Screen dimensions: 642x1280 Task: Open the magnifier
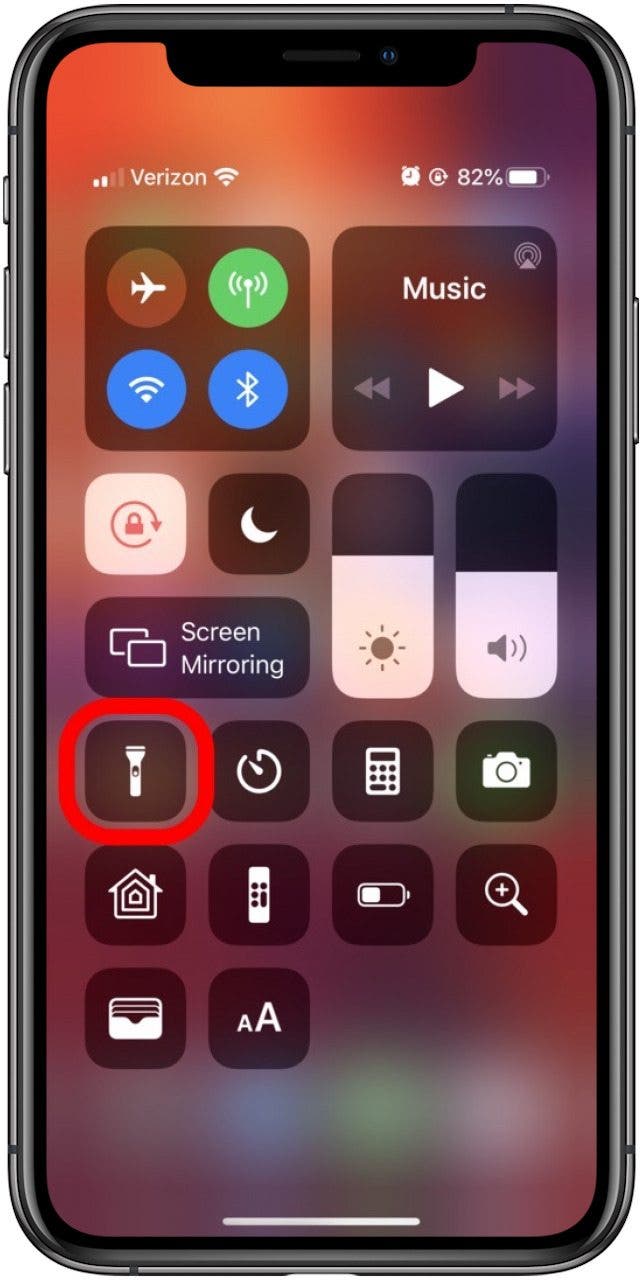[506, 895]
